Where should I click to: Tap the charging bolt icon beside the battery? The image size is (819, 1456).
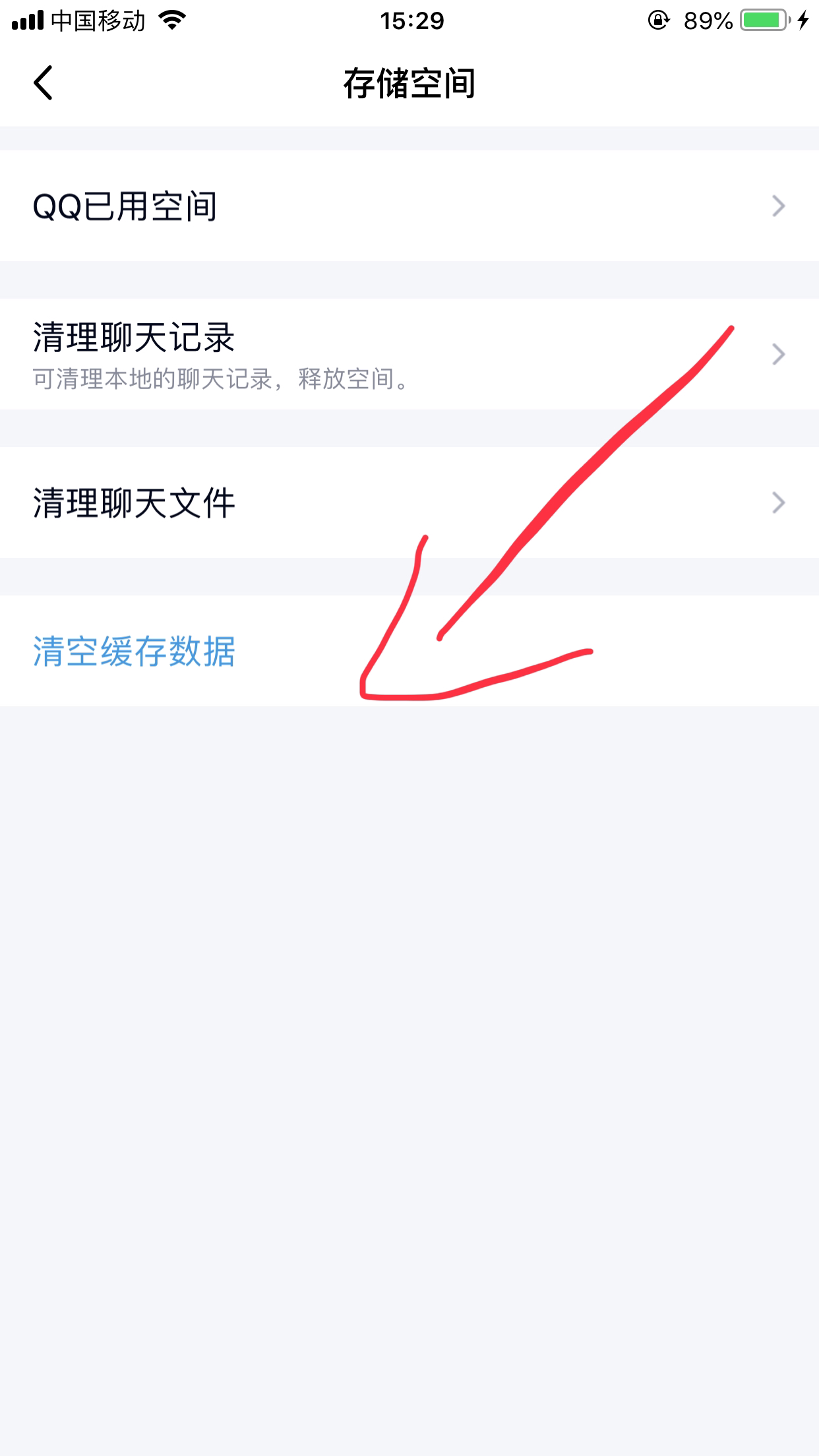803,20
